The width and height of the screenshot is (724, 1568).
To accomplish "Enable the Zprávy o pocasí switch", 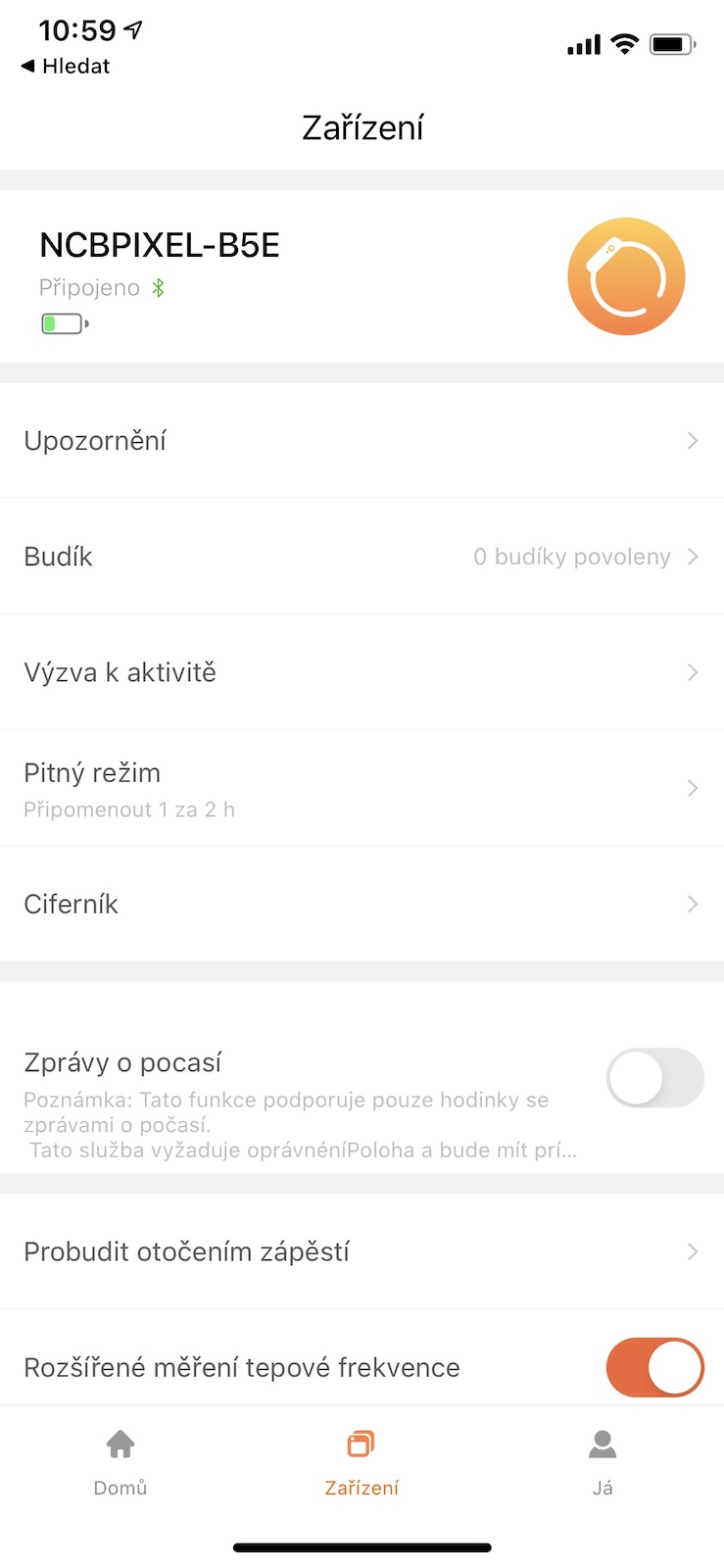I will [654, 1077].
